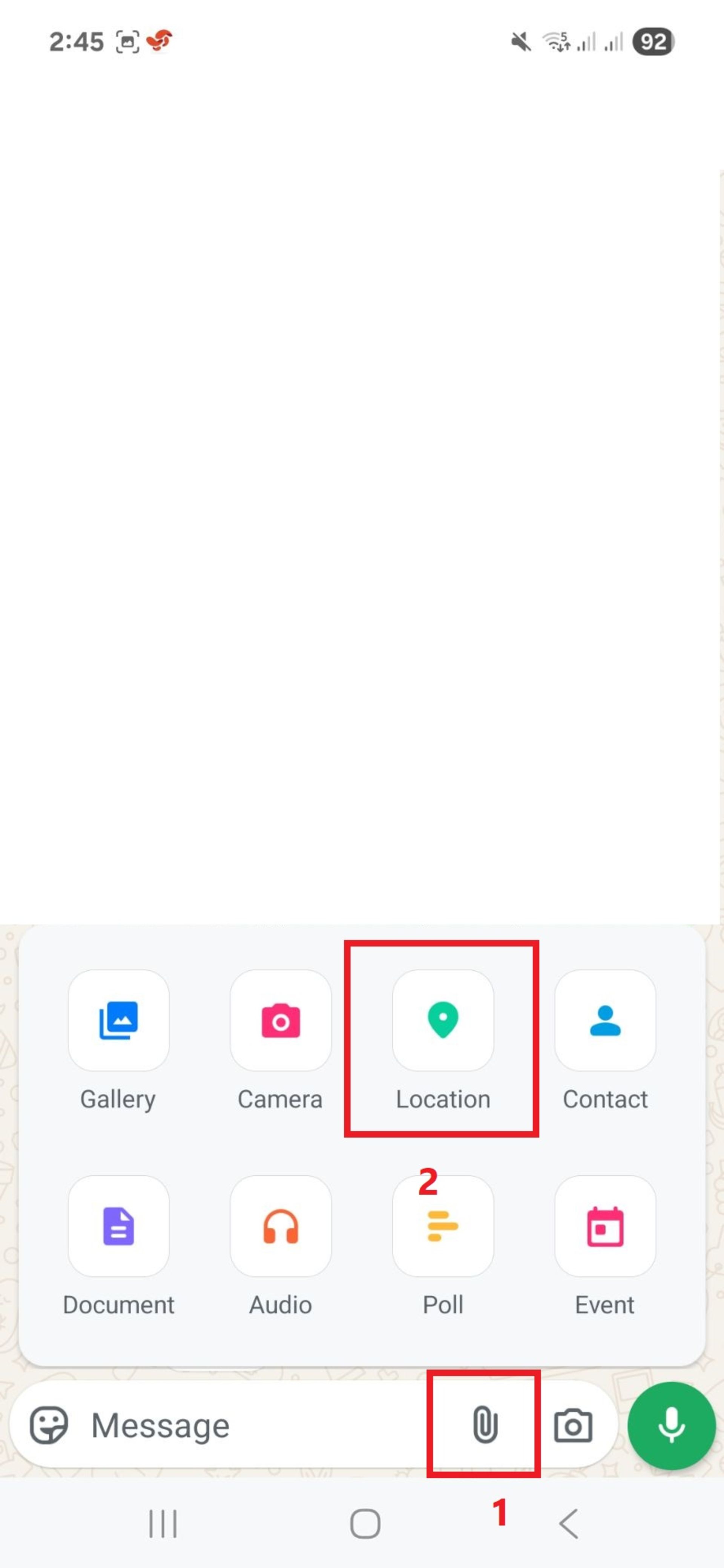Create an Event

coord(604,1226)
